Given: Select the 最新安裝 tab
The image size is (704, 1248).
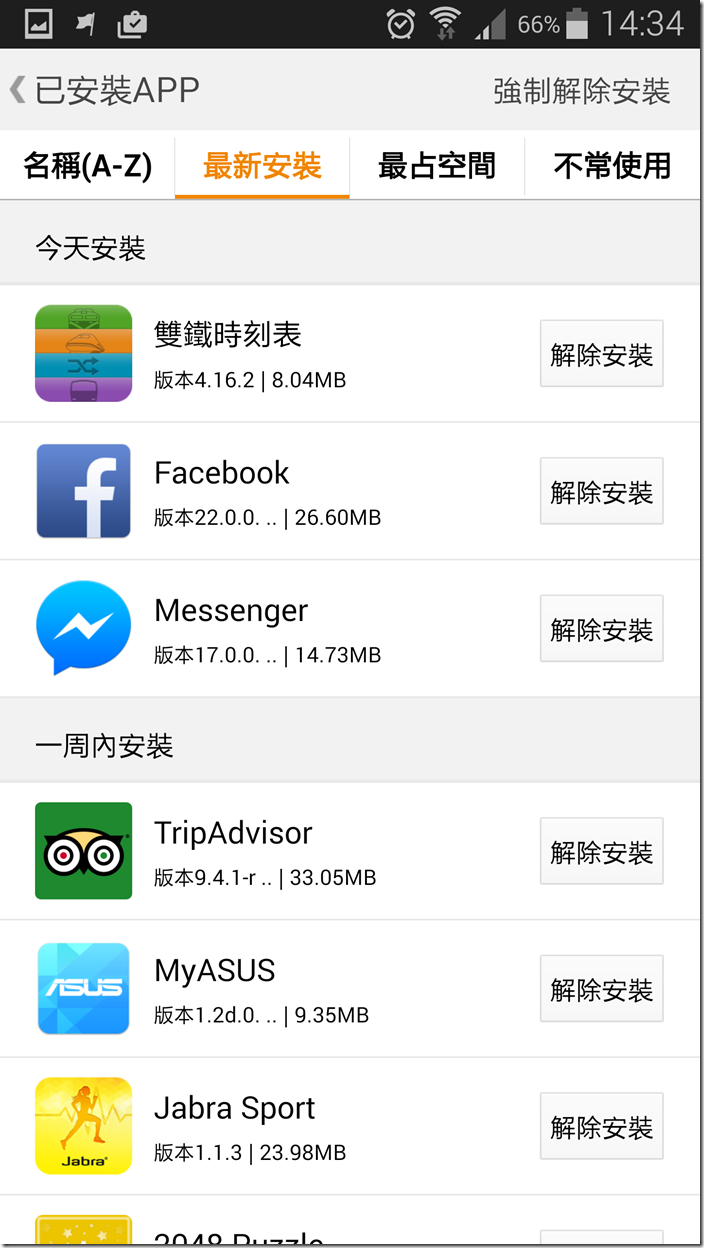Looking at the screenshot, I should 262,165.
